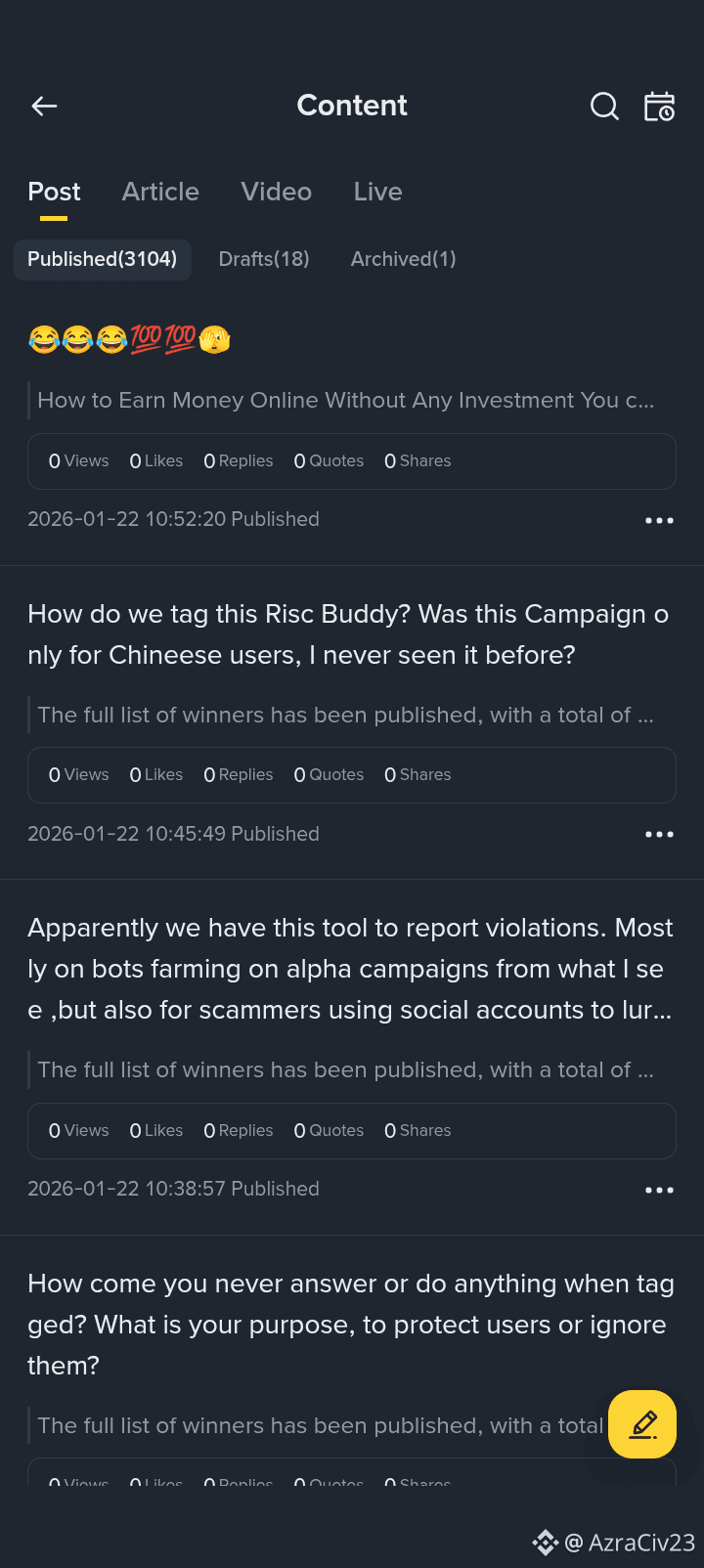Screen dimensions: 704x1568
Task: Switch to the Live tab
Action: (377, 192)
